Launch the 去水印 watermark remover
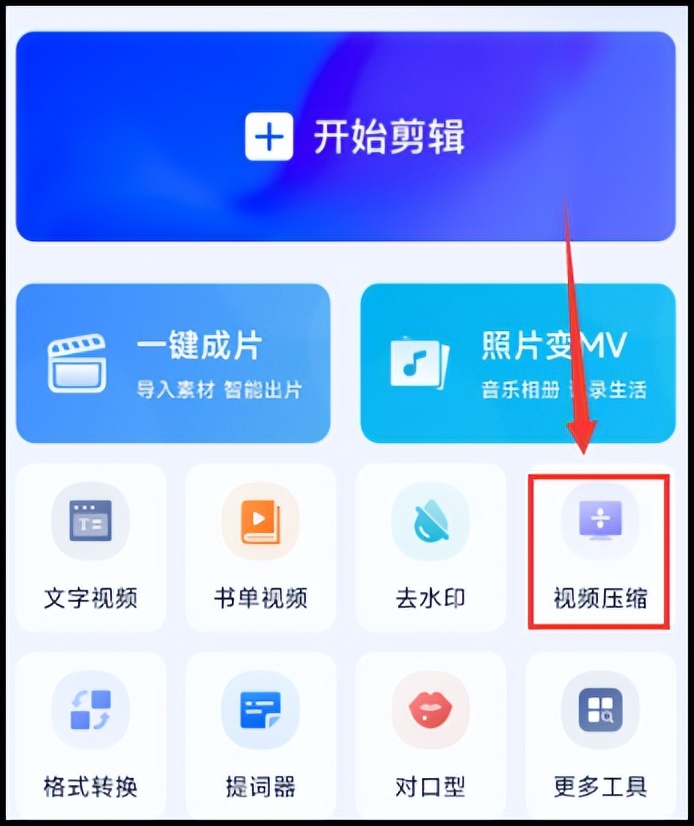Image resolution: width=694 pixels, height=826 pixels. (x=430, y=547)
